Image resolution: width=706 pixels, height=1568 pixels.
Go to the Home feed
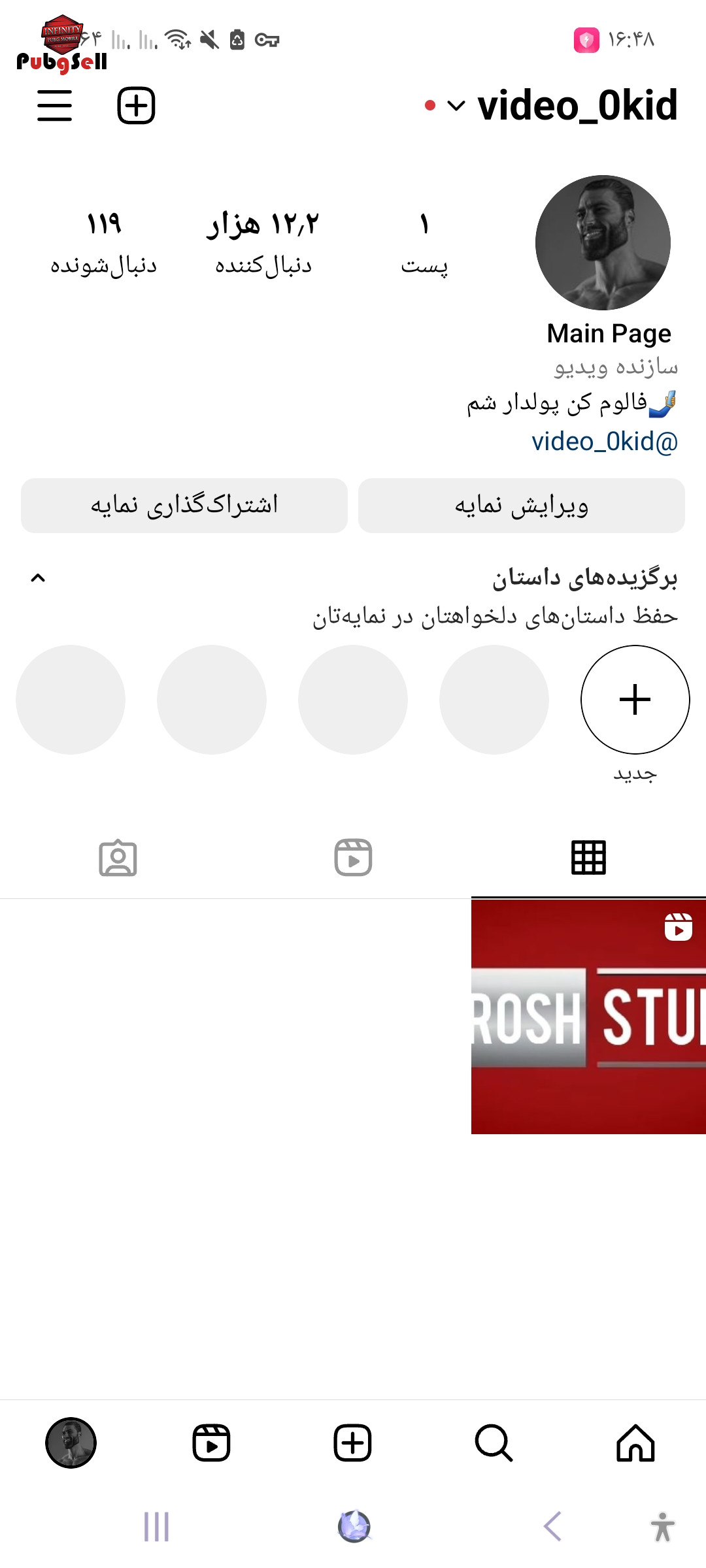[635, 1443]
